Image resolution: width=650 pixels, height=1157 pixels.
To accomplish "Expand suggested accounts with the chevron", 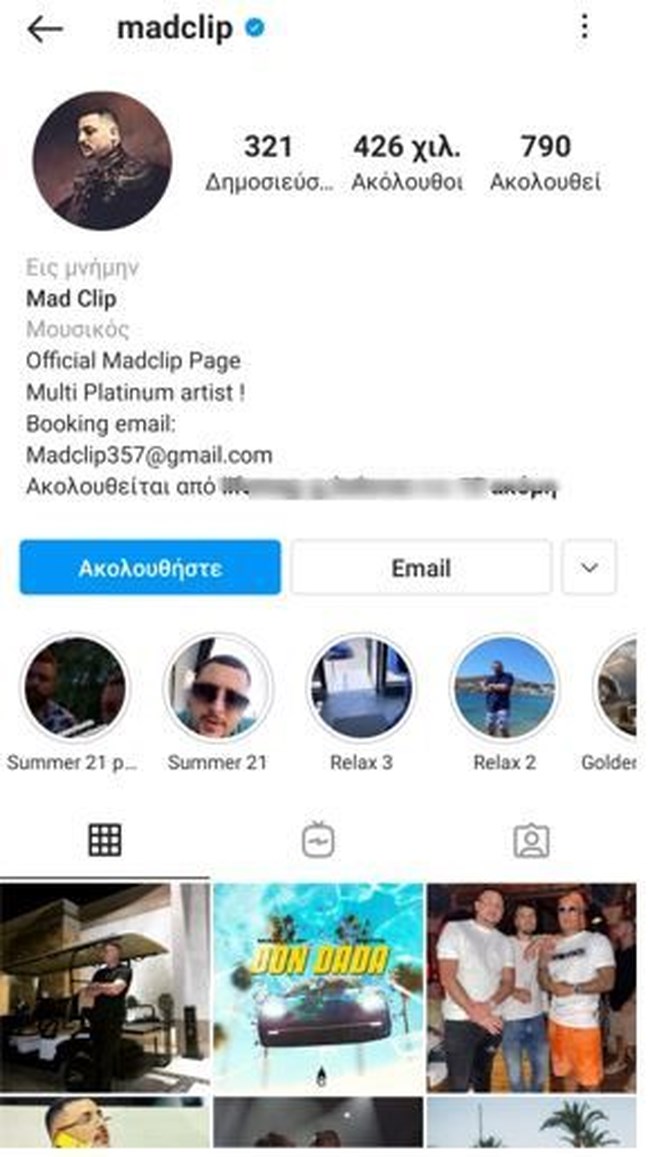I will pyautogui.click(x=589, y=568).
